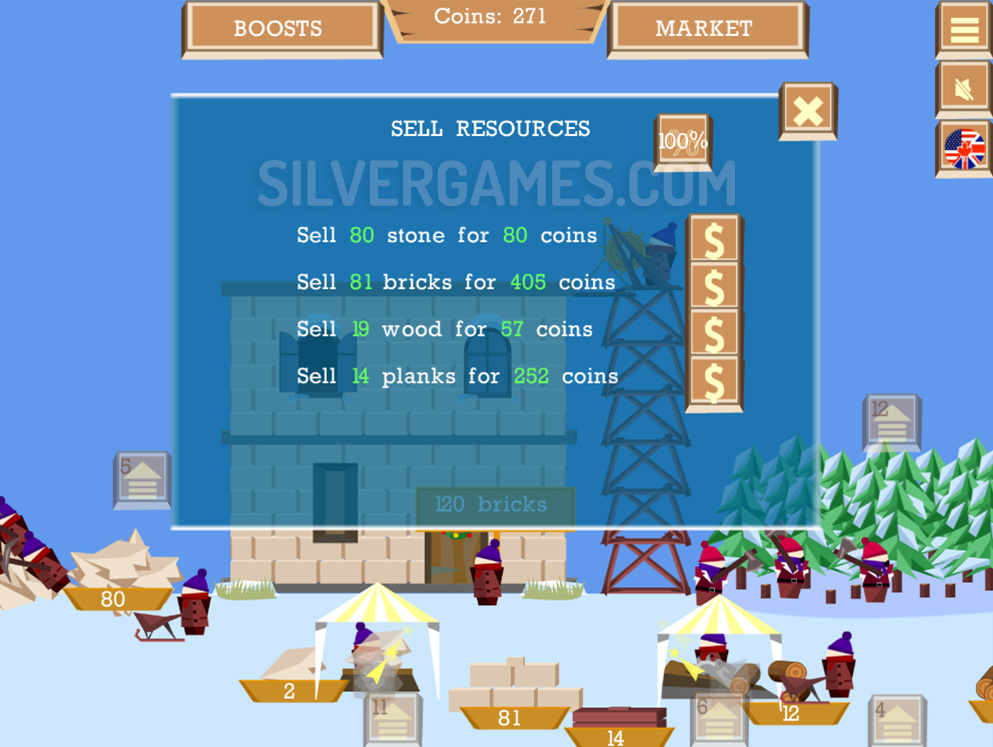
Task: Change language via the flag icon
Action: click(964, 149)
